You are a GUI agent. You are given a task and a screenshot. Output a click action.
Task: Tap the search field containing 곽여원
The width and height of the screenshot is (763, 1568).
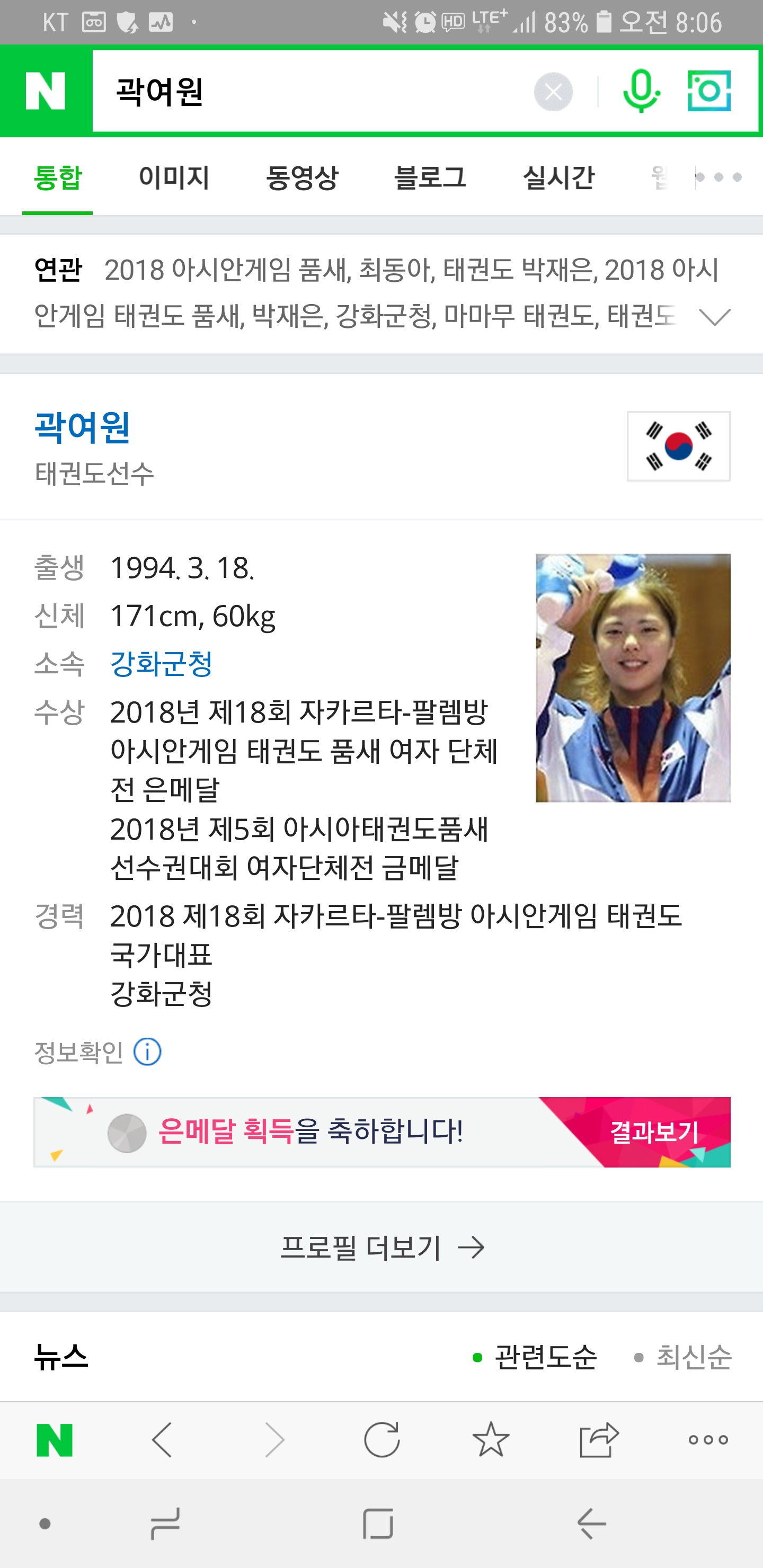(305, 92)
